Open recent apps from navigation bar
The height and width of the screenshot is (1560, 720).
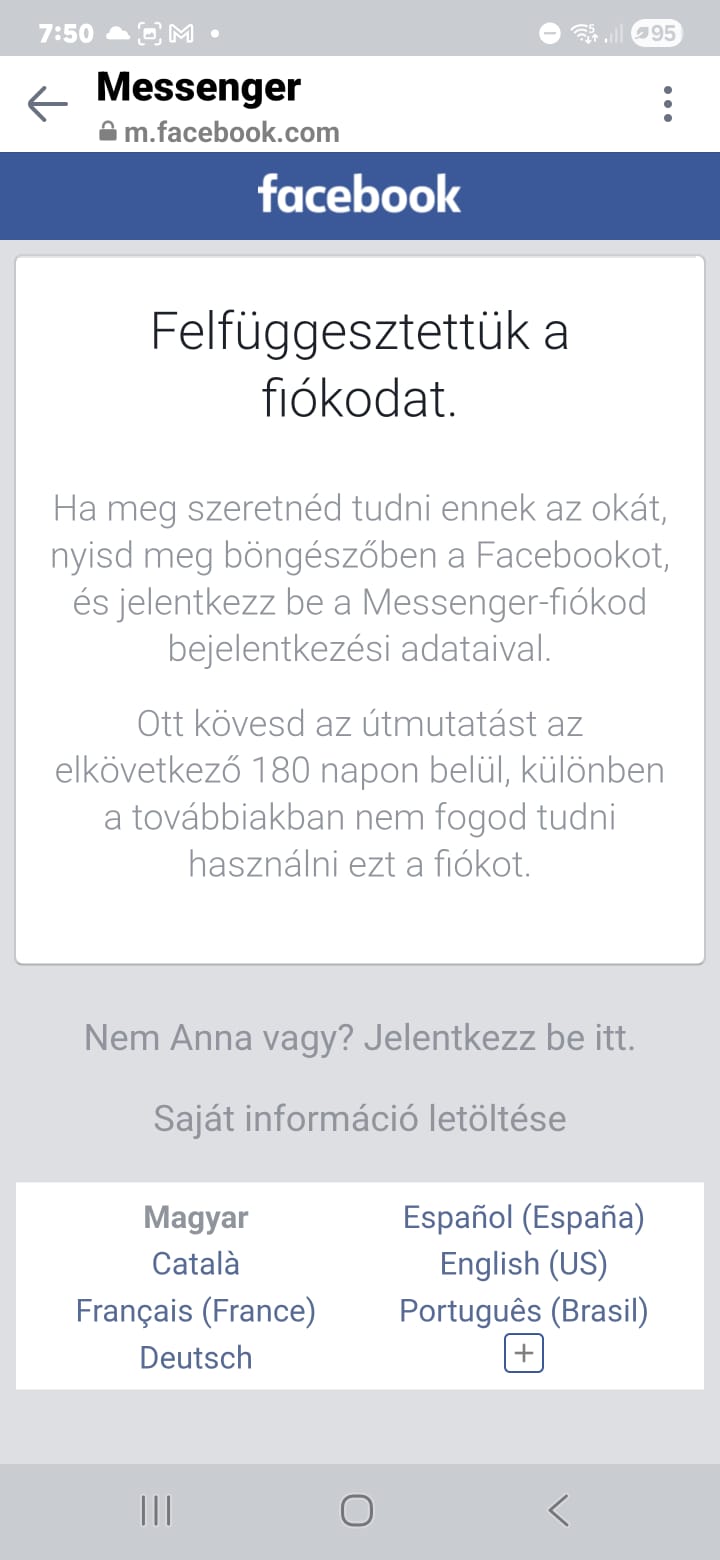click(x=156, y=1510)
